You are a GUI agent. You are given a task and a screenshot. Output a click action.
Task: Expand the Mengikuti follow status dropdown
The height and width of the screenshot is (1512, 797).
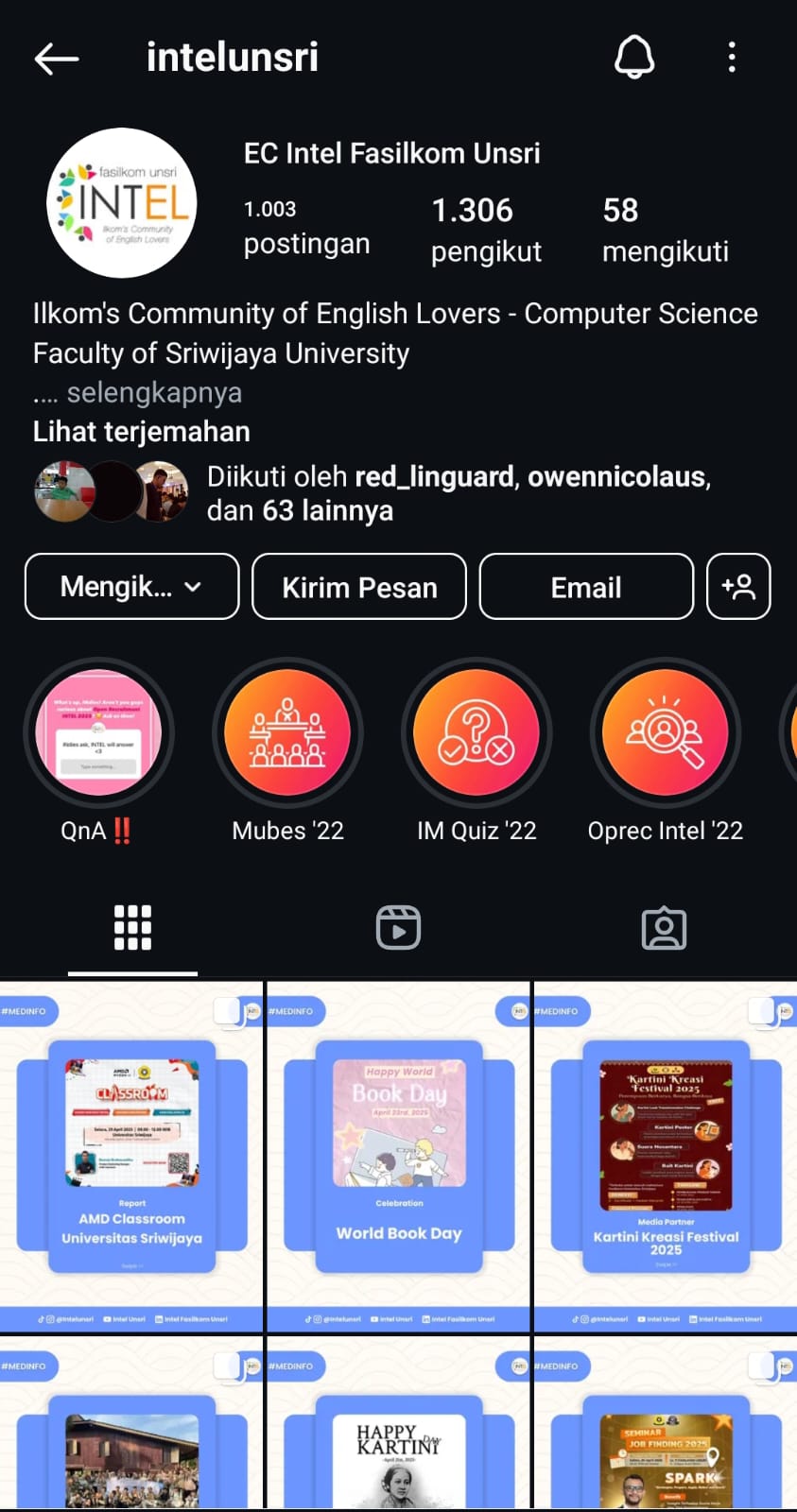coord(131,587)
